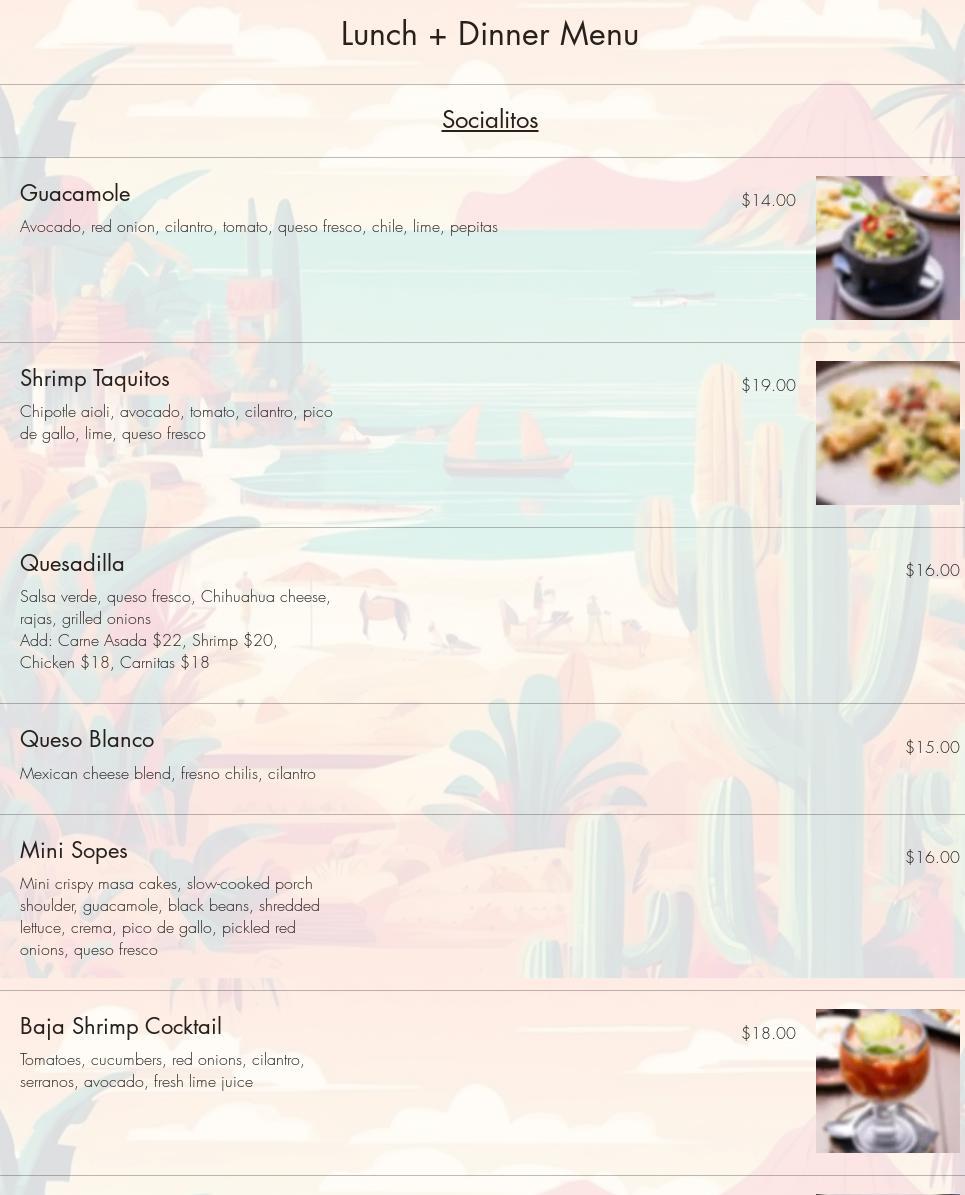Open the Guacamole dish photo

887,248
